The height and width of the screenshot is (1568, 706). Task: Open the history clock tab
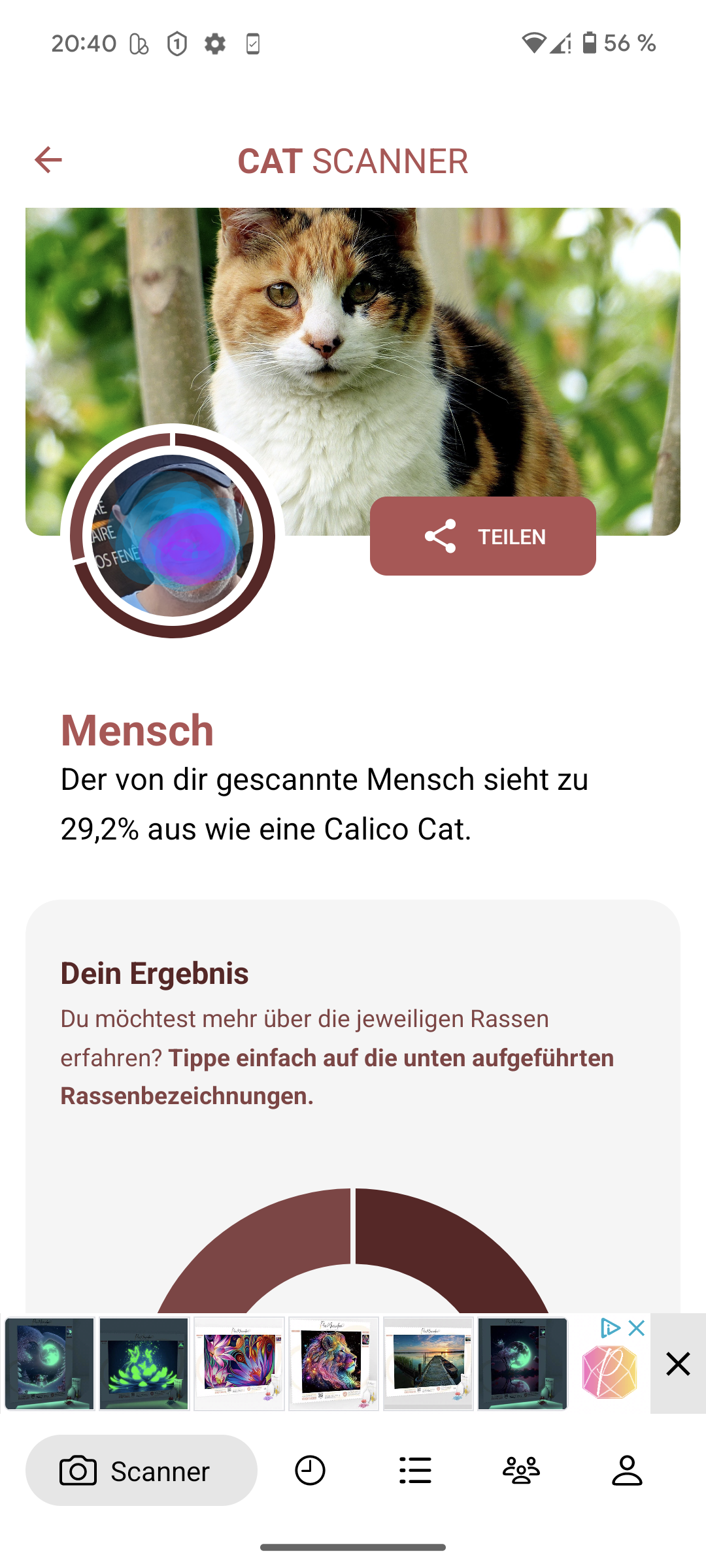[310, 1471]
